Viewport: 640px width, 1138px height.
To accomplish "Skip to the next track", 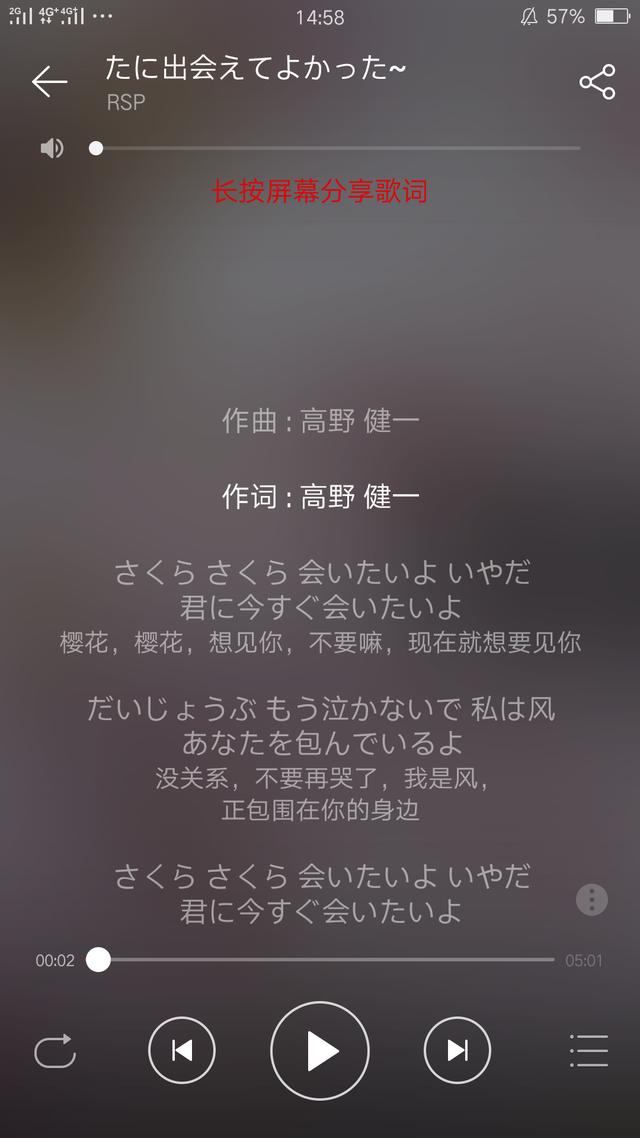I will tap(457, 1050).
